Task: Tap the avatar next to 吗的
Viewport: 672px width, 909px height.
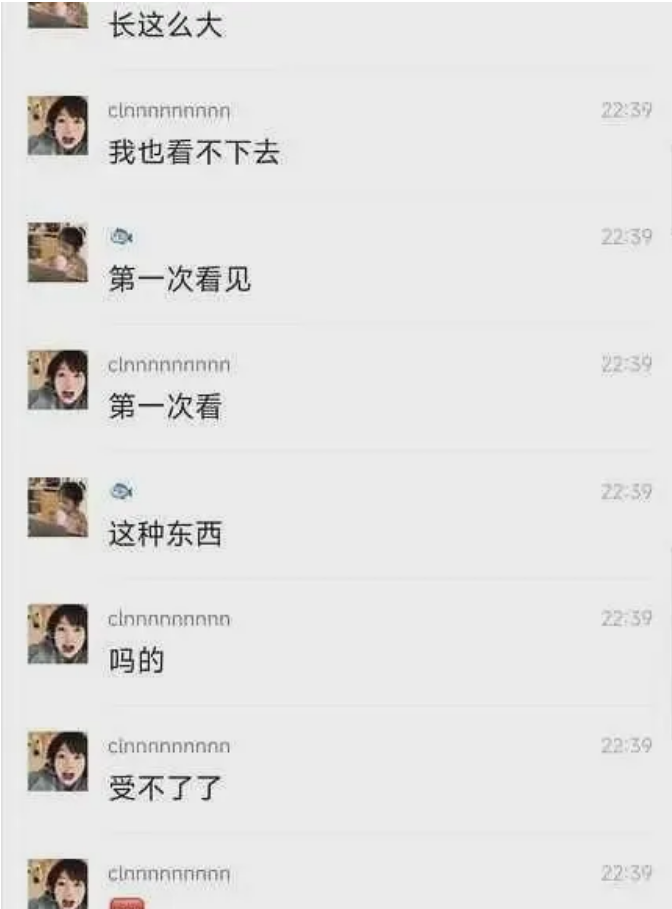Action: (58, 634)
